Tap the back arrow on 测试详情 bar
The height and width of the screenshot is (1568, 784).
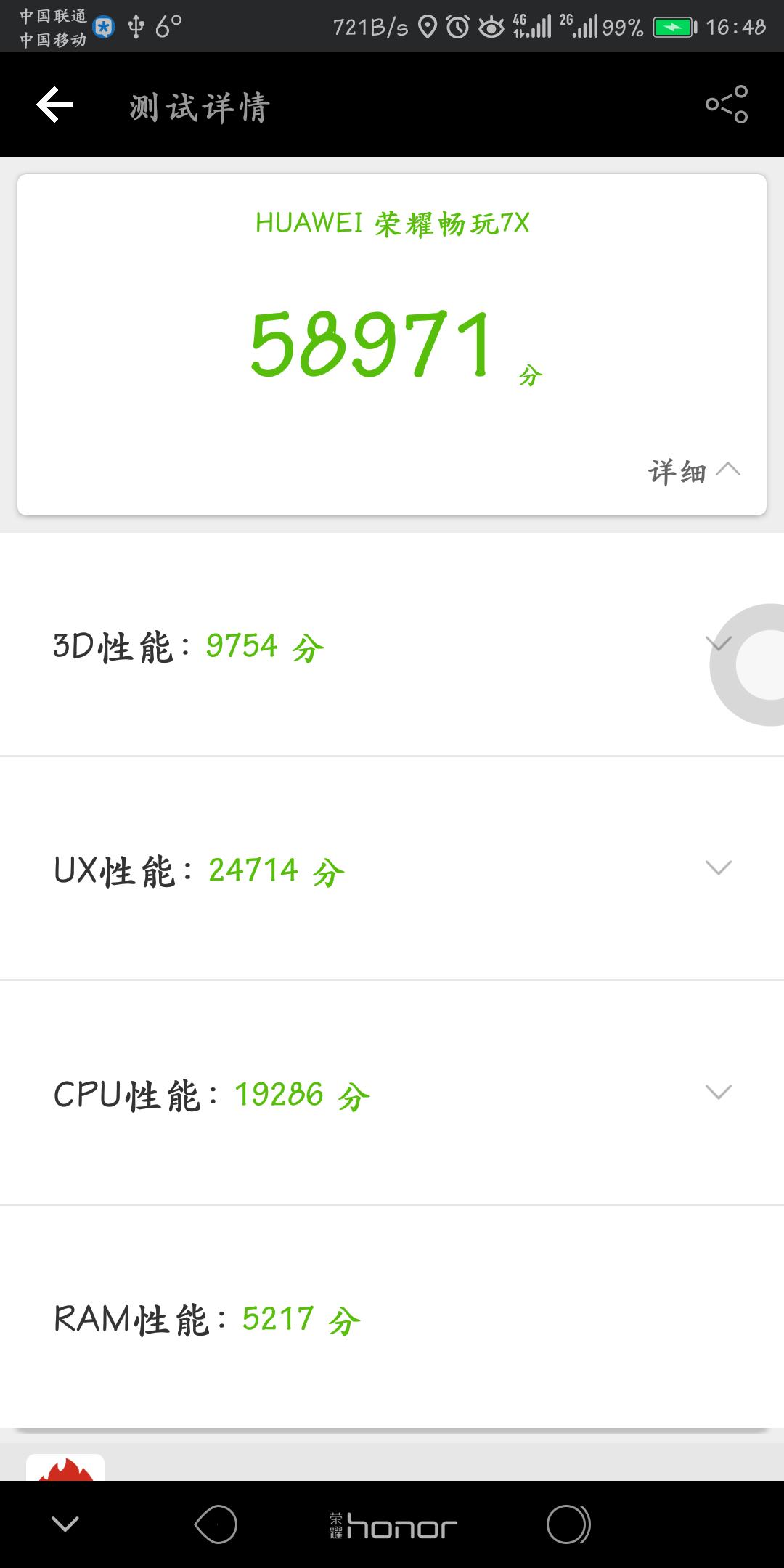click(53, 104)
